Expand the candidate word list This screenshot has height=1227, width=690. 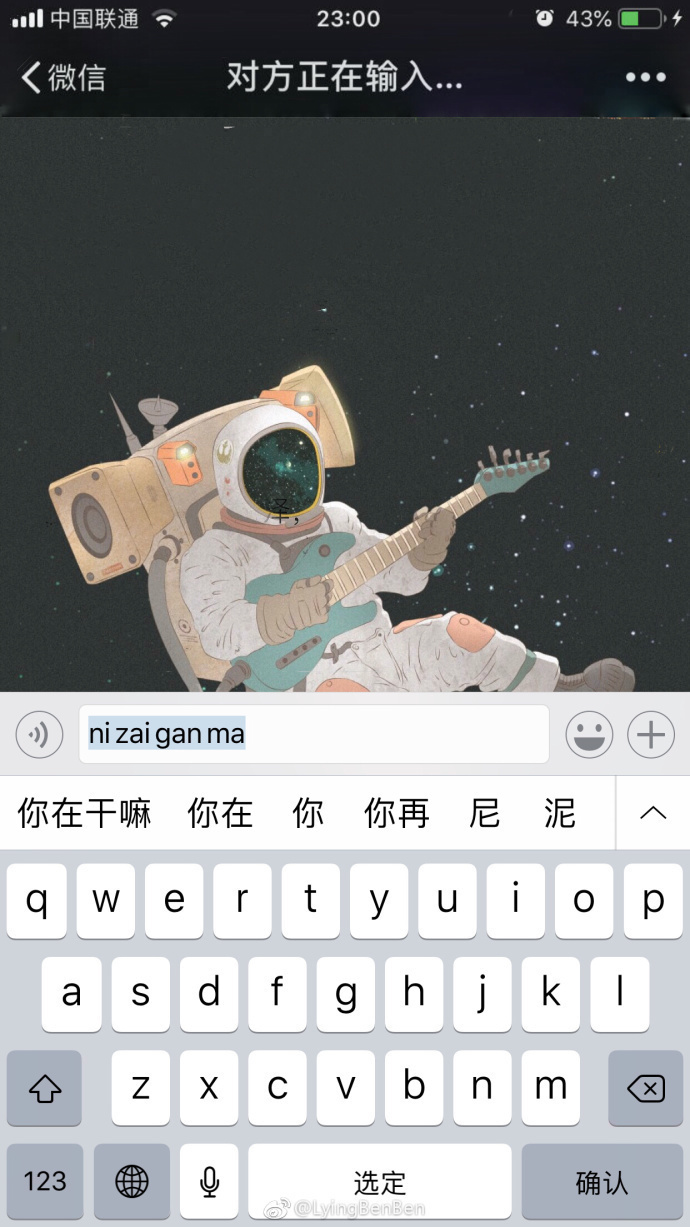652,813
